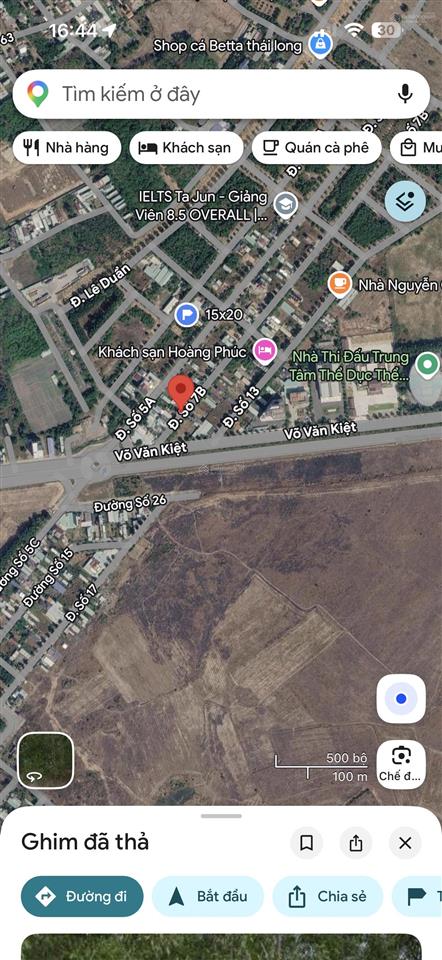Center map on my location
Viewport: 442px width, 960px height.
coord(401,699)
